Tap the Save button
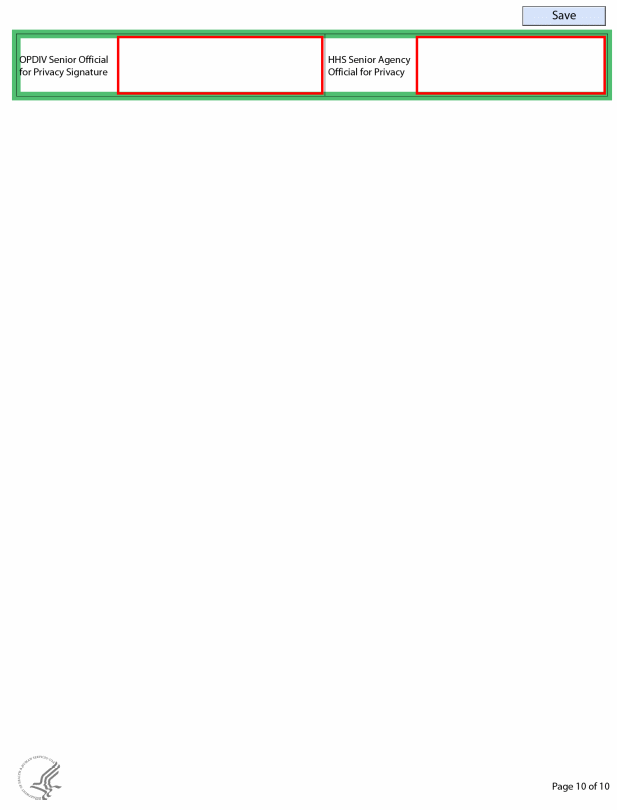This screenshot has height=810, width=617. tap(563, 15)
